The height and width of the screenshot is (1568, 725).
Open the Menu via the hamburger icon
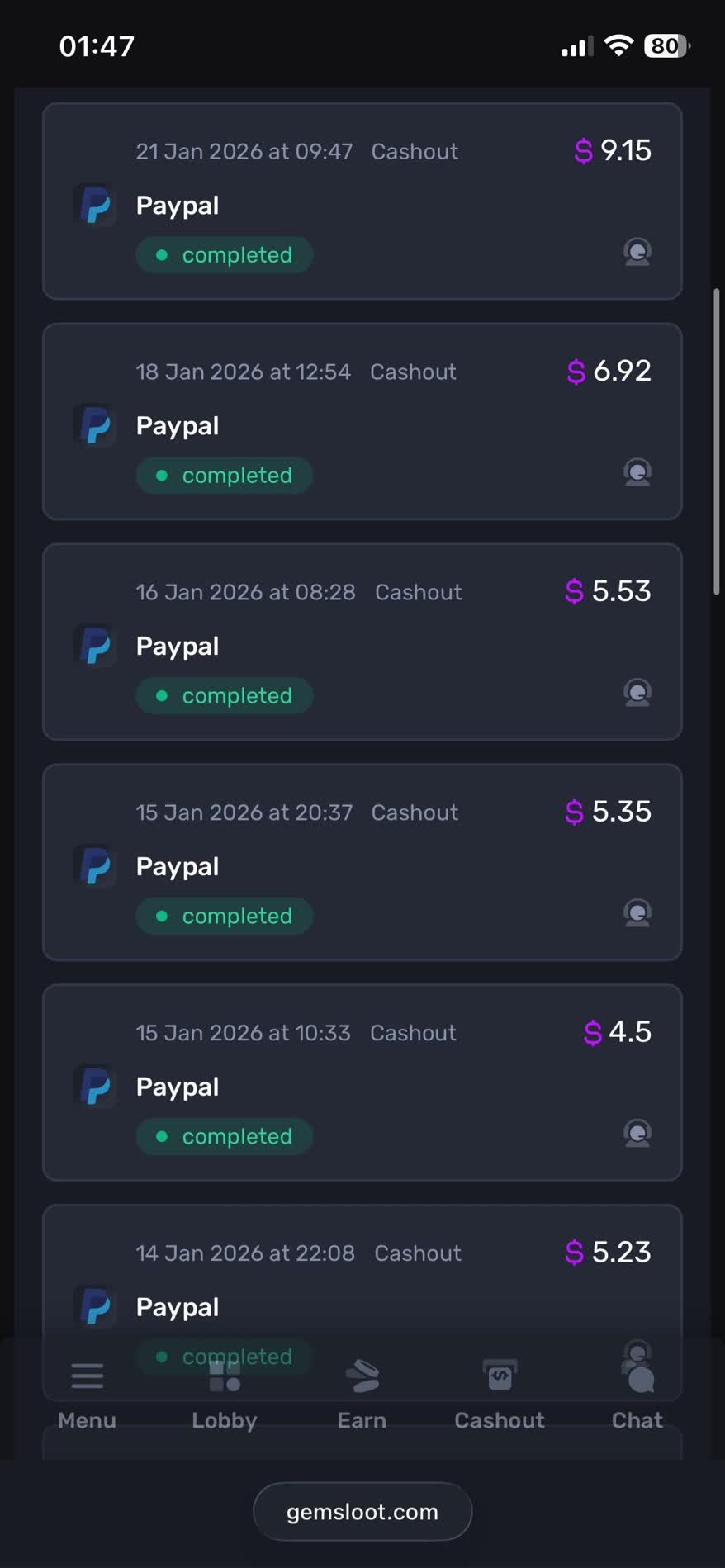87,1375
